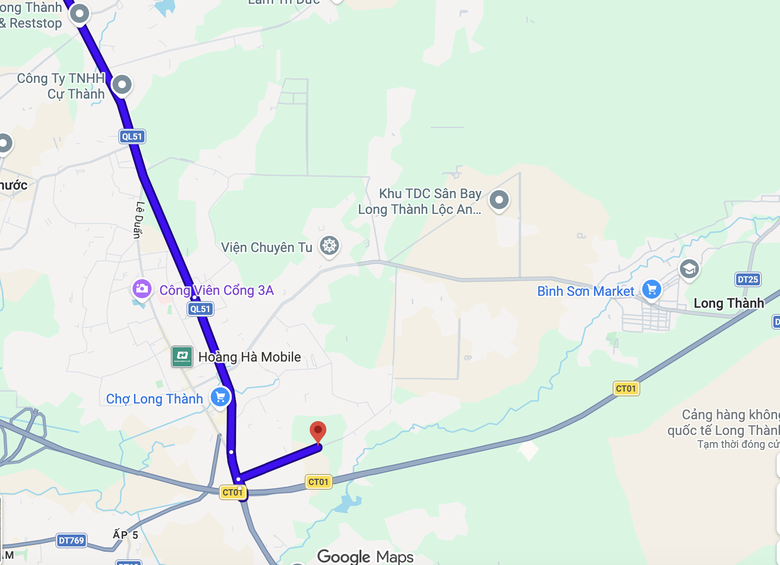The width and height of the screenshot is (780, 565).
Task: Open the Chợ Long Thành market marker
Action: (x=219, y=398)
